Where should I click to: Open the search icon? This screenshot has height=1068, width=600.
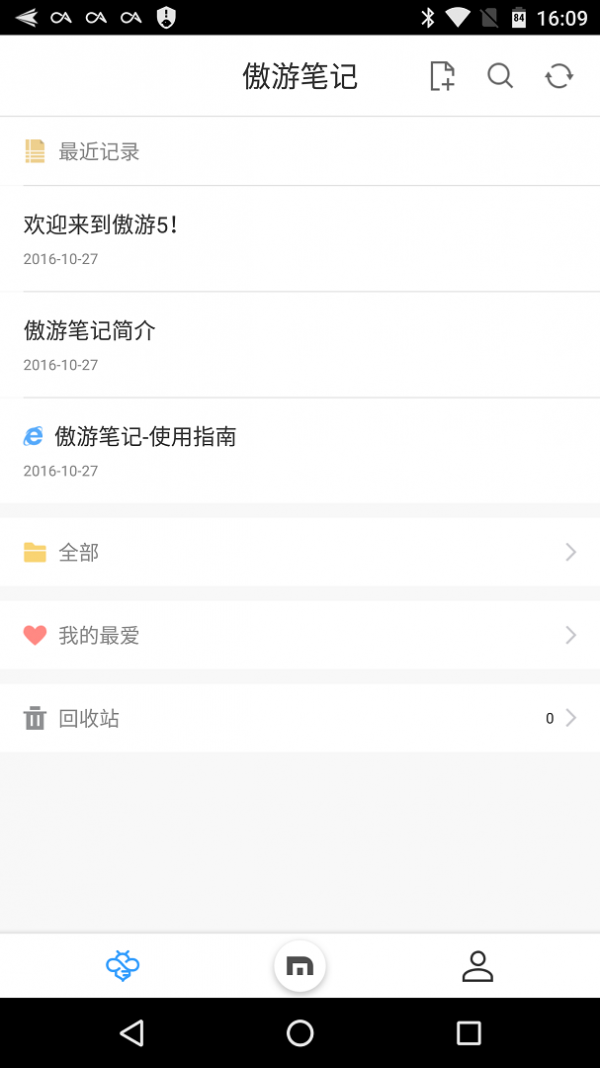point(500,76)
